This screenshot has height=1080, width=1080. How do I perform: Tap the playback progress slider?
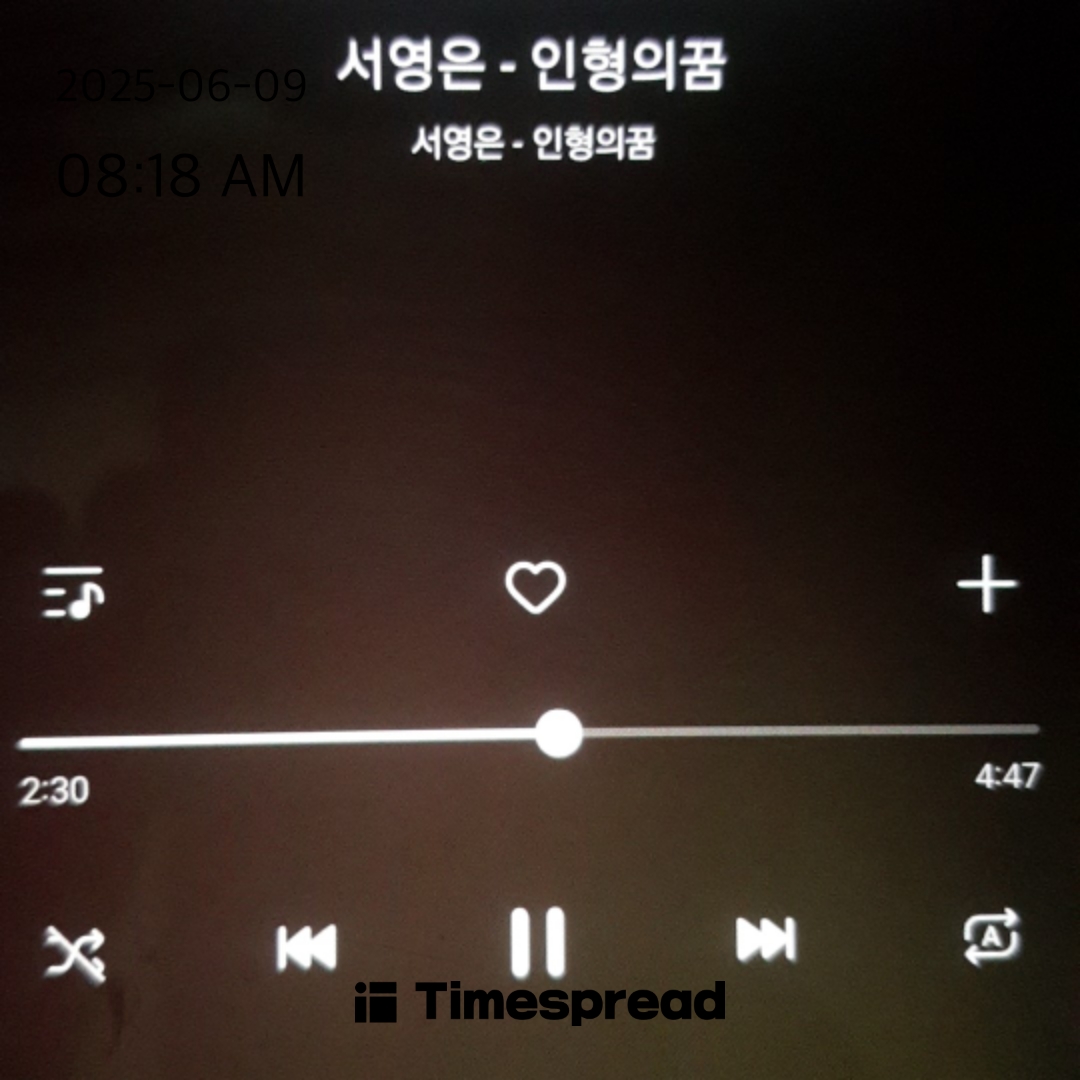(x=558, y=734)
